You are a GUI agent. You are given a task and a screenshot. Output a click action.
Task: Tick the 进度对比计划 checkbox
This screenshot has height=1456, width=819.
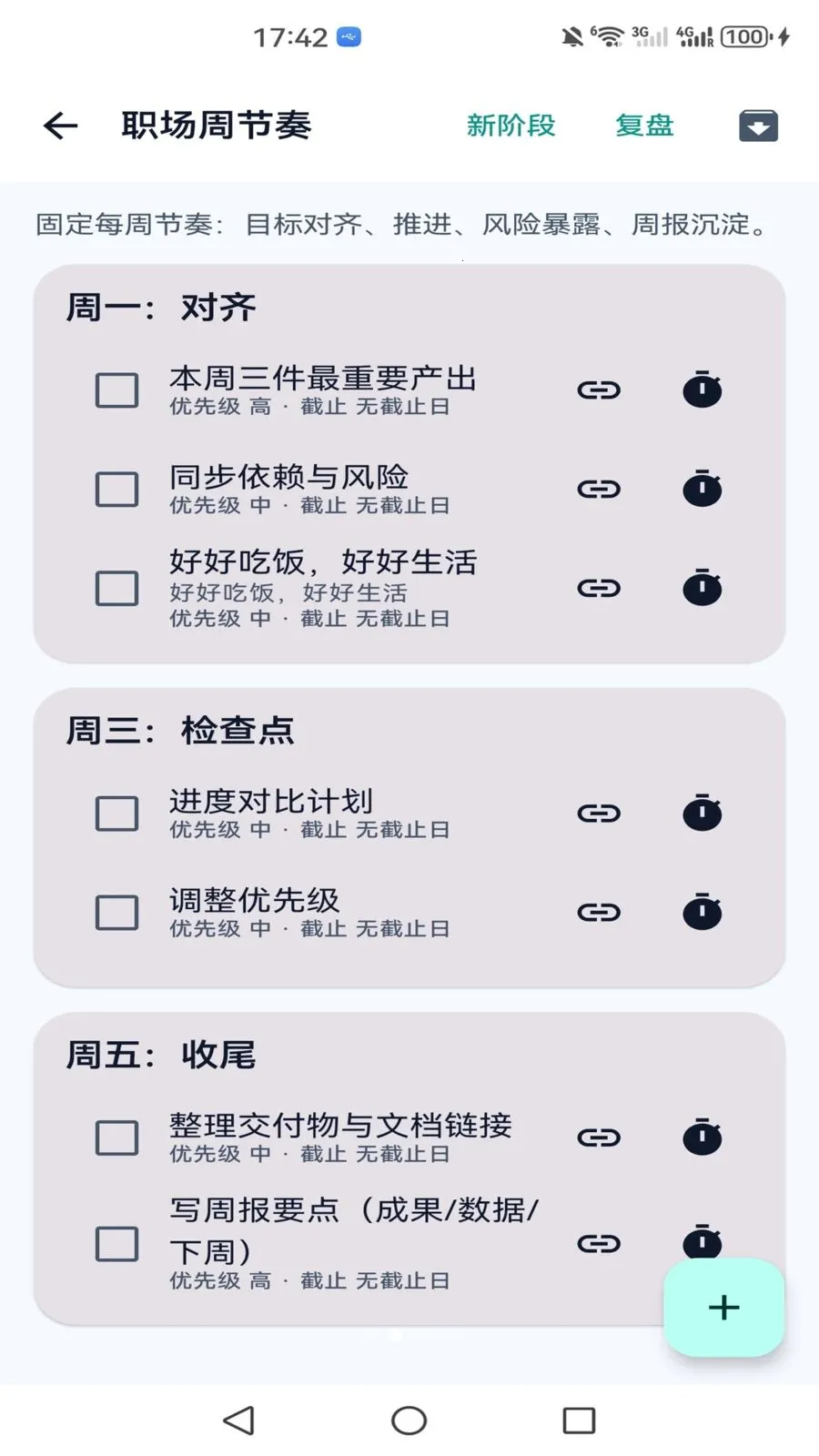pyautogui.click(x=117, y=814)
